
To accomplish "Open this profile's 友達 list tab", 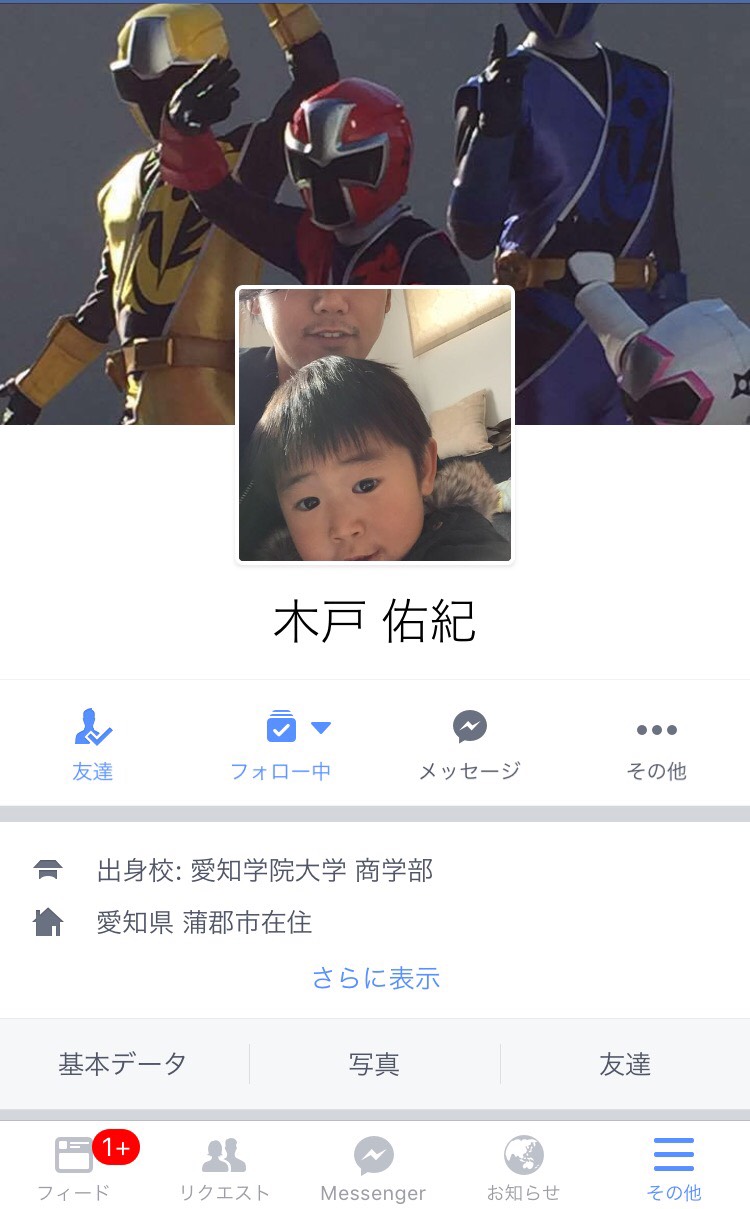I will [x=625, y=1064].
